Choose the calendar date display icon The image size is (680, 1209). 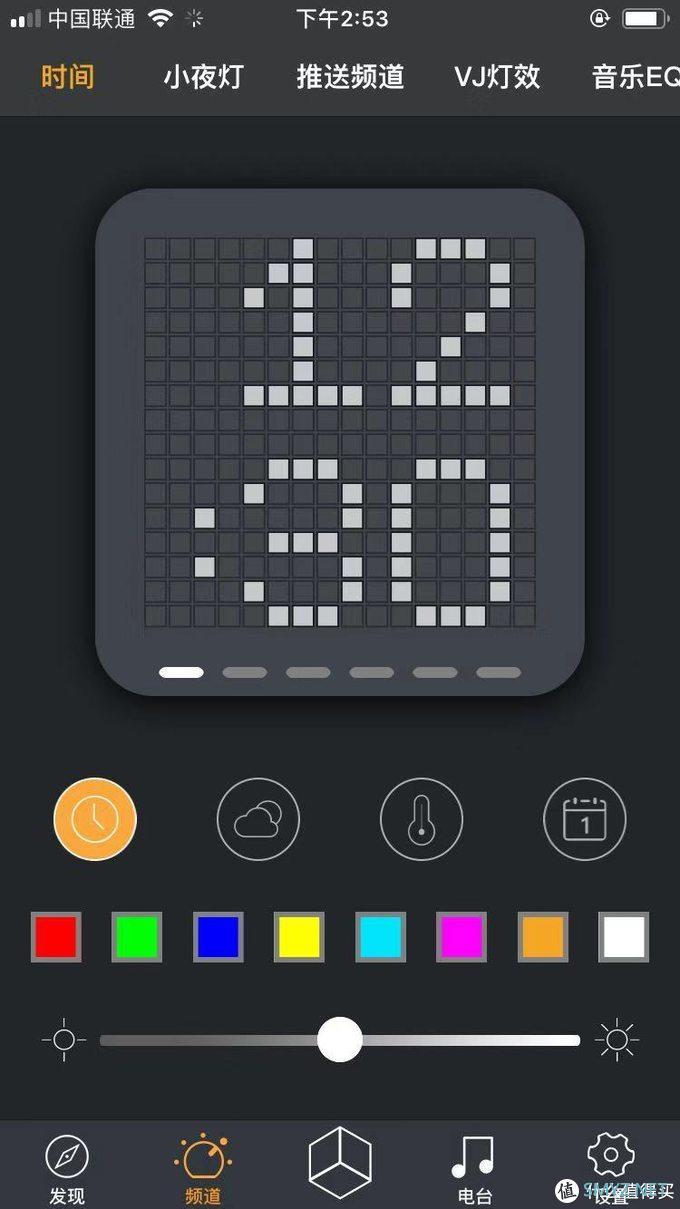584,819
